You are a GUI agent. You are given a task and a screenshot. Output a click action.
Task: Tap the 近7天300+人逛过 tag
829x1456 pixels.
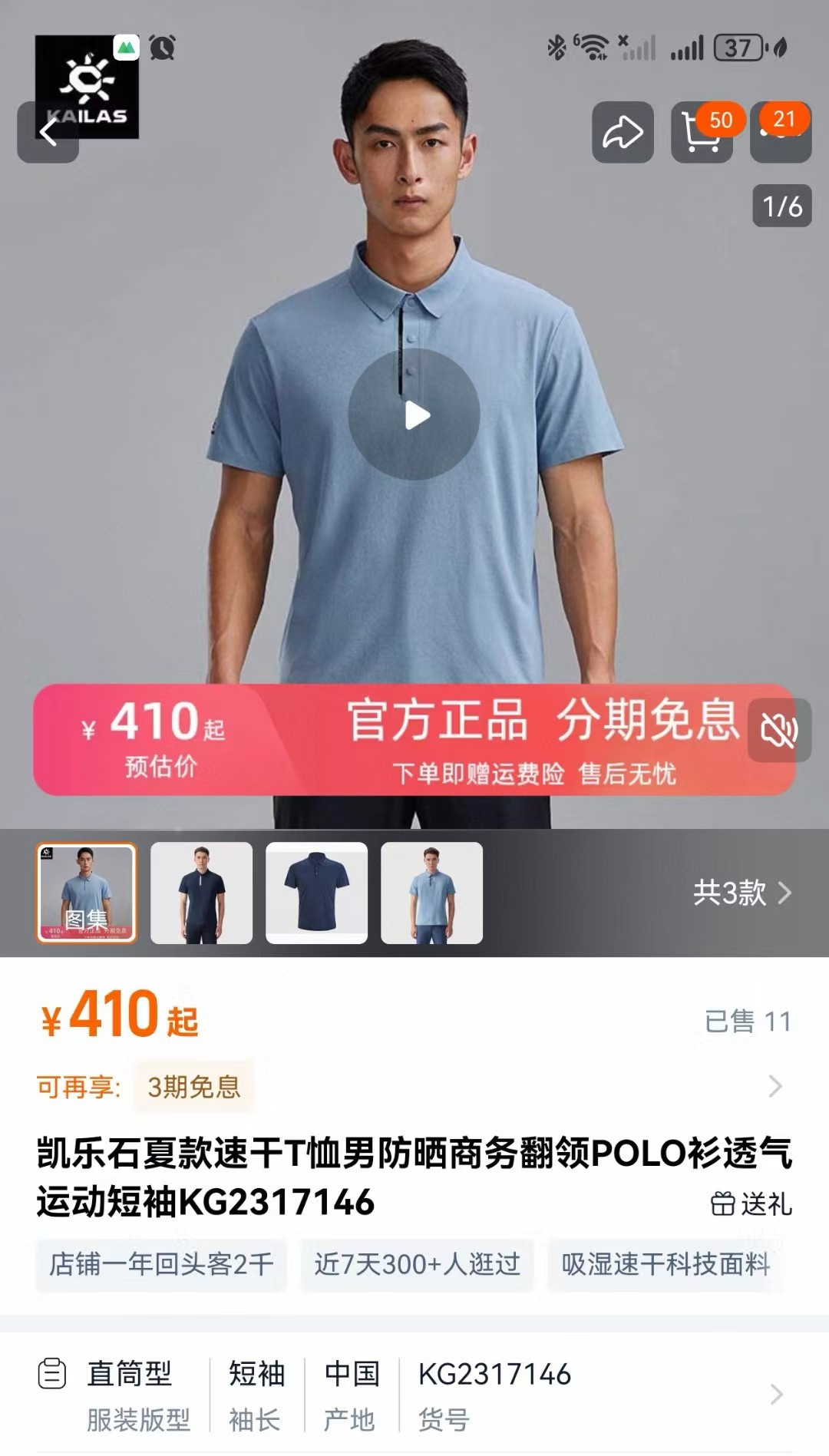(417, 1264)
